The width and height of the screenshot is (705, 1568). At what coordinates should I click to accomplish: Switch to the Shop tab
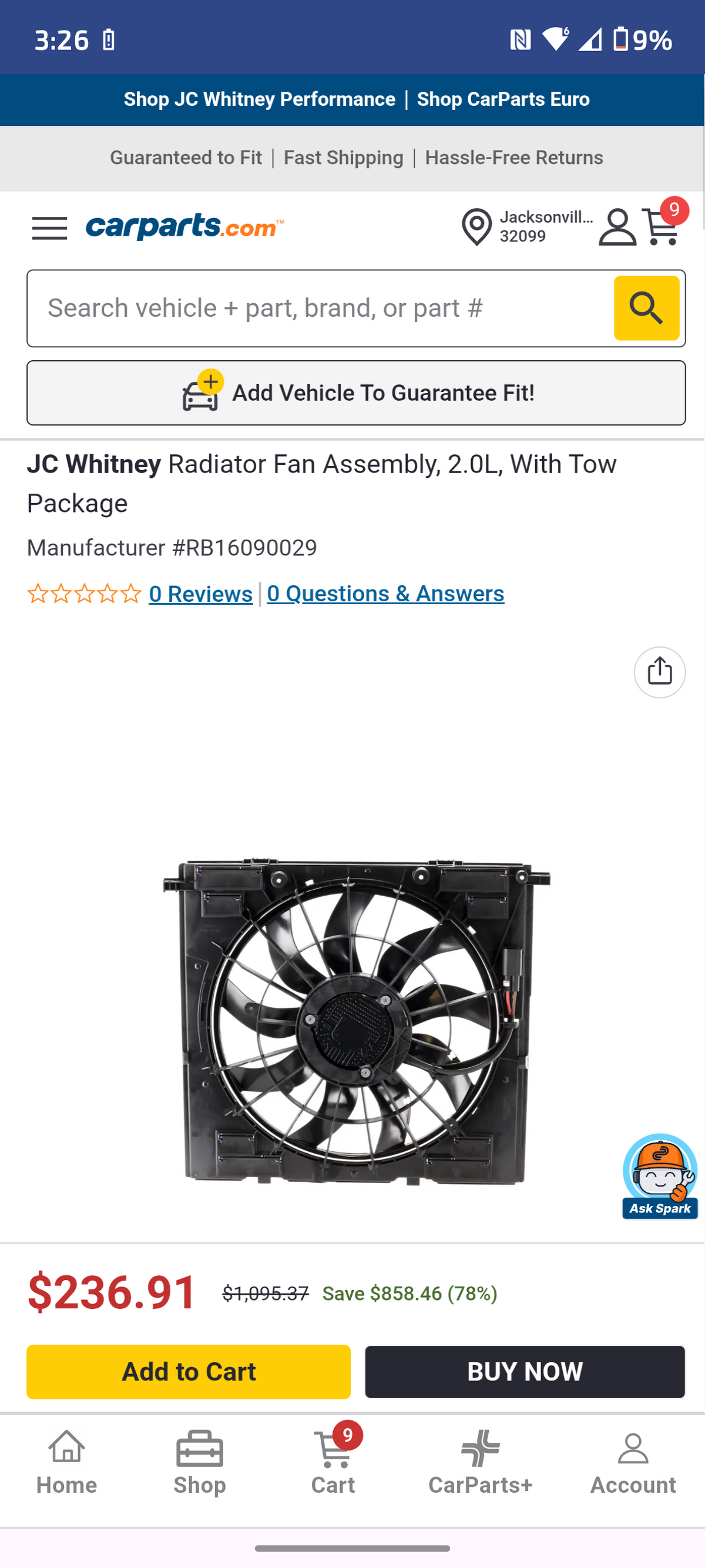200,1463
